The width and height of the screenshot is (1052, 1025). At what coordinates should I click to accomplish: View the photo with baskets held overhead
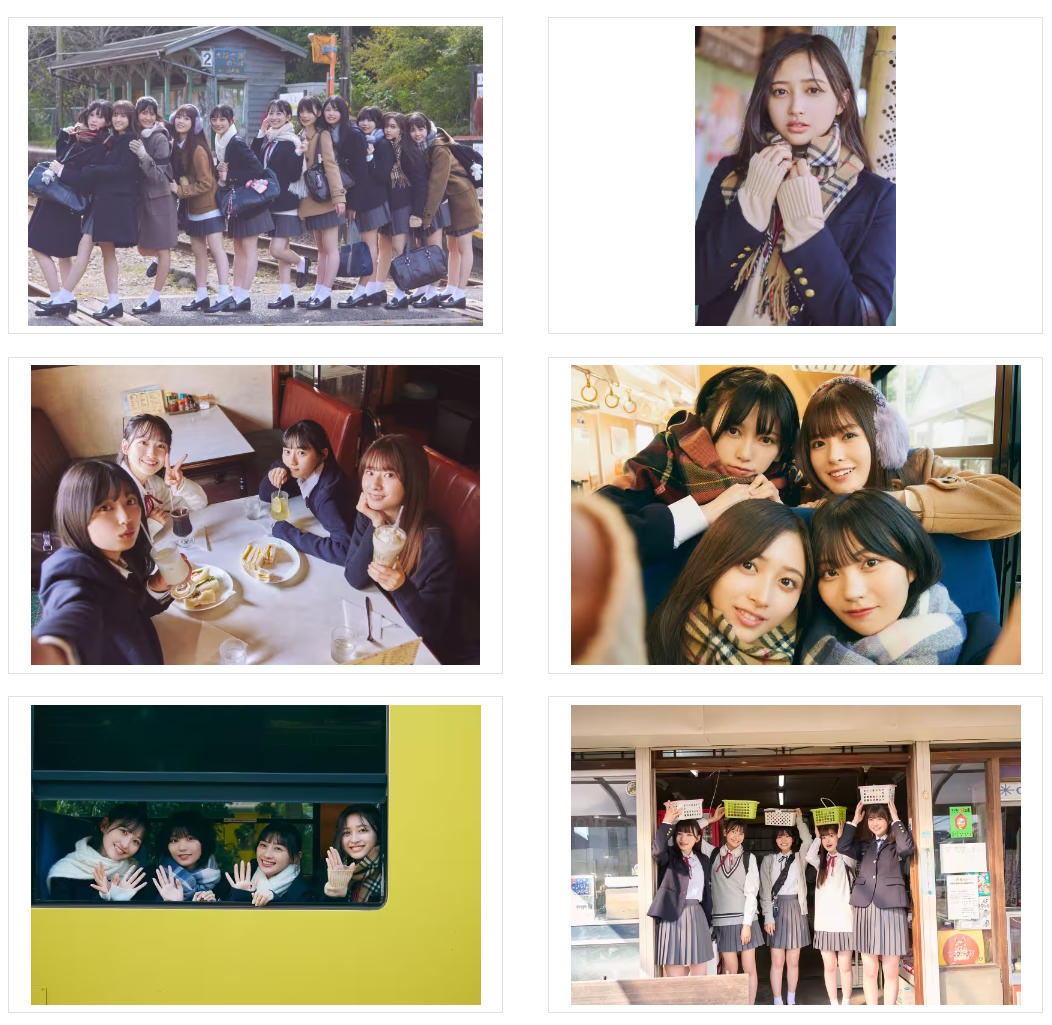[795, 855]
